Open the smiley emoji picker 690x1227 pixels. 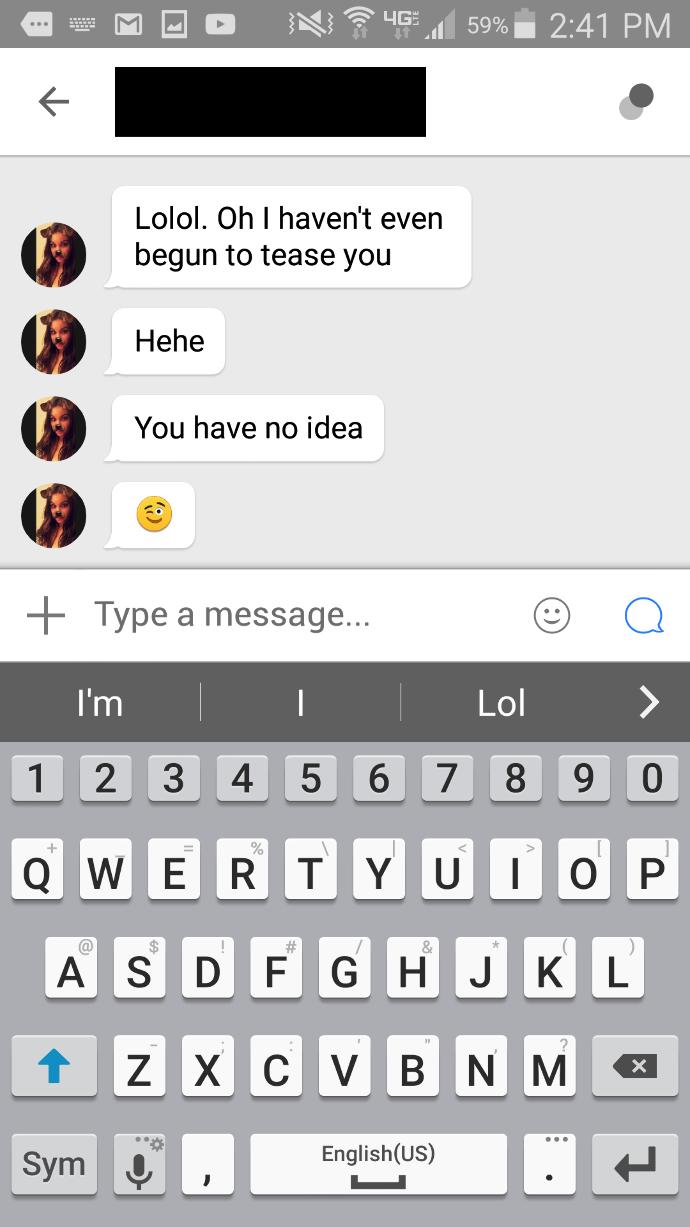coord(552,616)
